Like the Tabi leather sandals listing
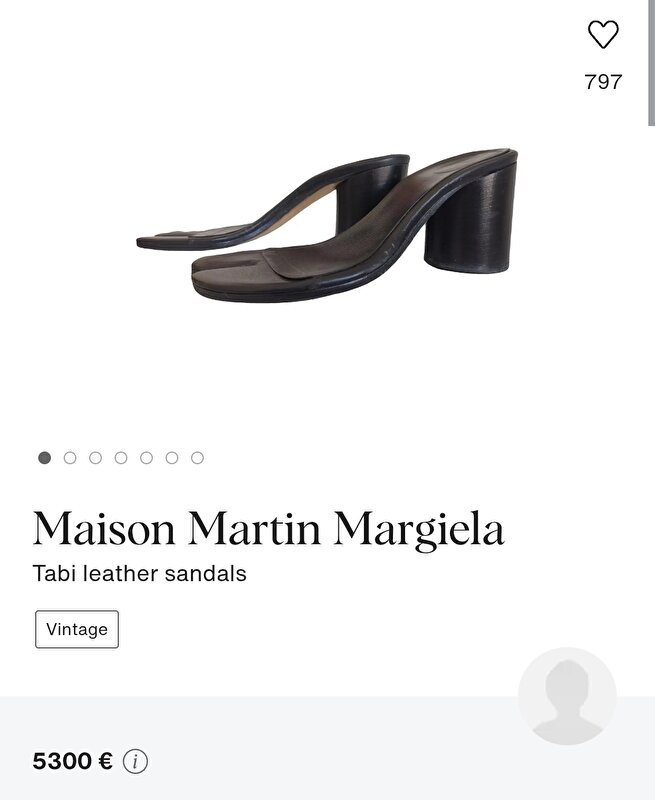655x800 pixels. [x=603, y=36]
